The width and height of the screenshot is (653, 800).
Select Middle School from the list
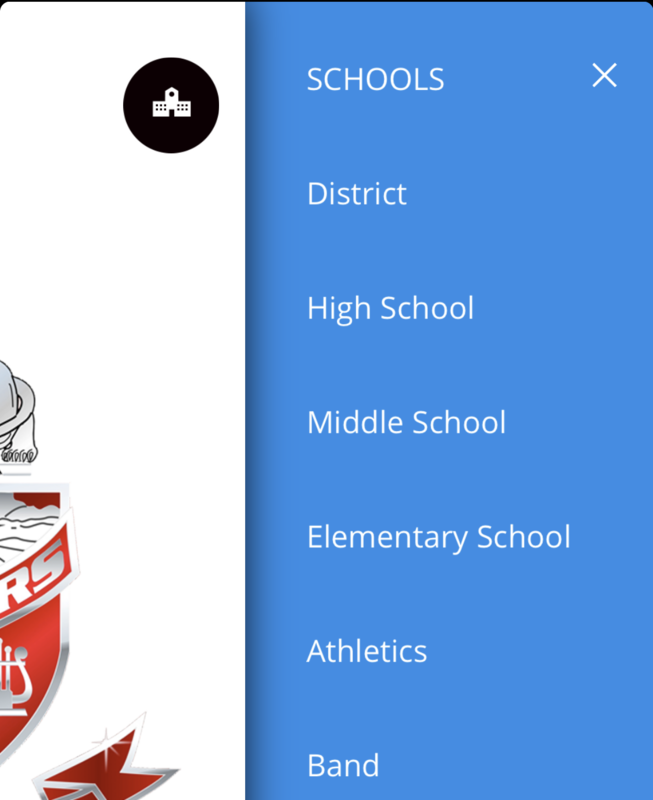(x=406, y=422)
